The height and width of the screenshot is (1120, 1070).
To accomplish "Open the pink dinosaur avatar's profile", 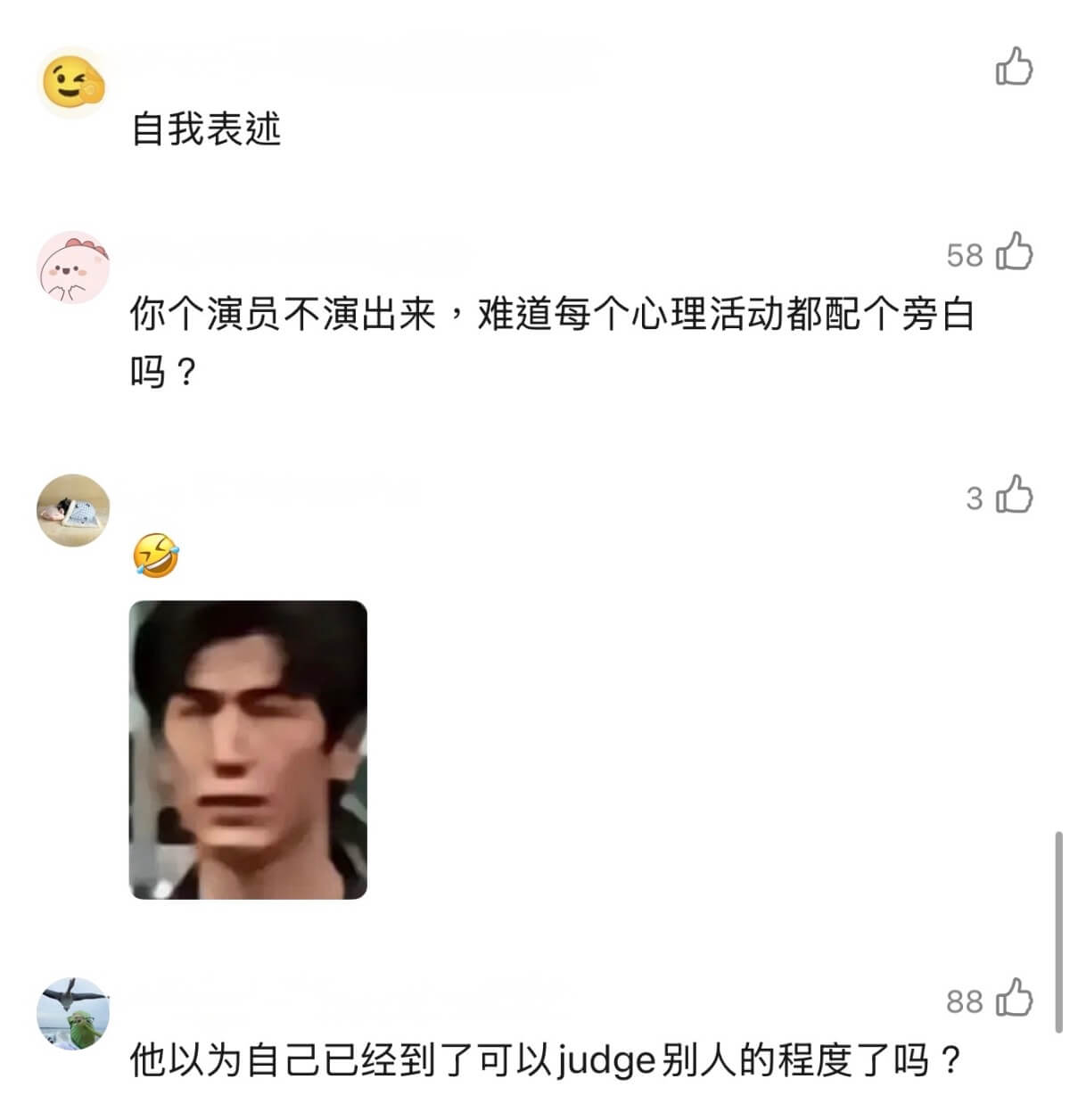I will [x=73, y=267].
